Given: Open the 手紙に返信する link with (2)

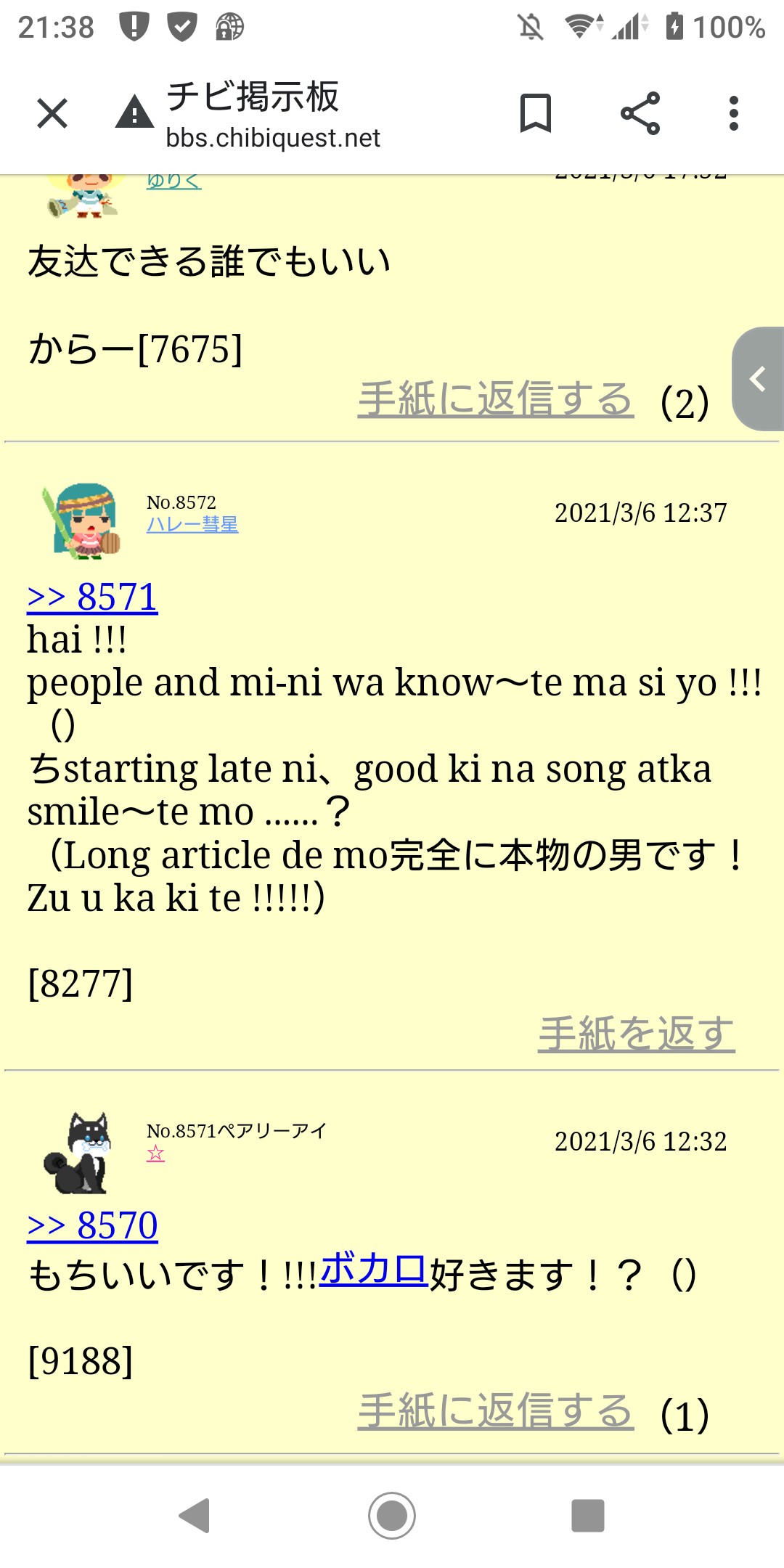Looking at the screenshot, I should pos(496,400).
